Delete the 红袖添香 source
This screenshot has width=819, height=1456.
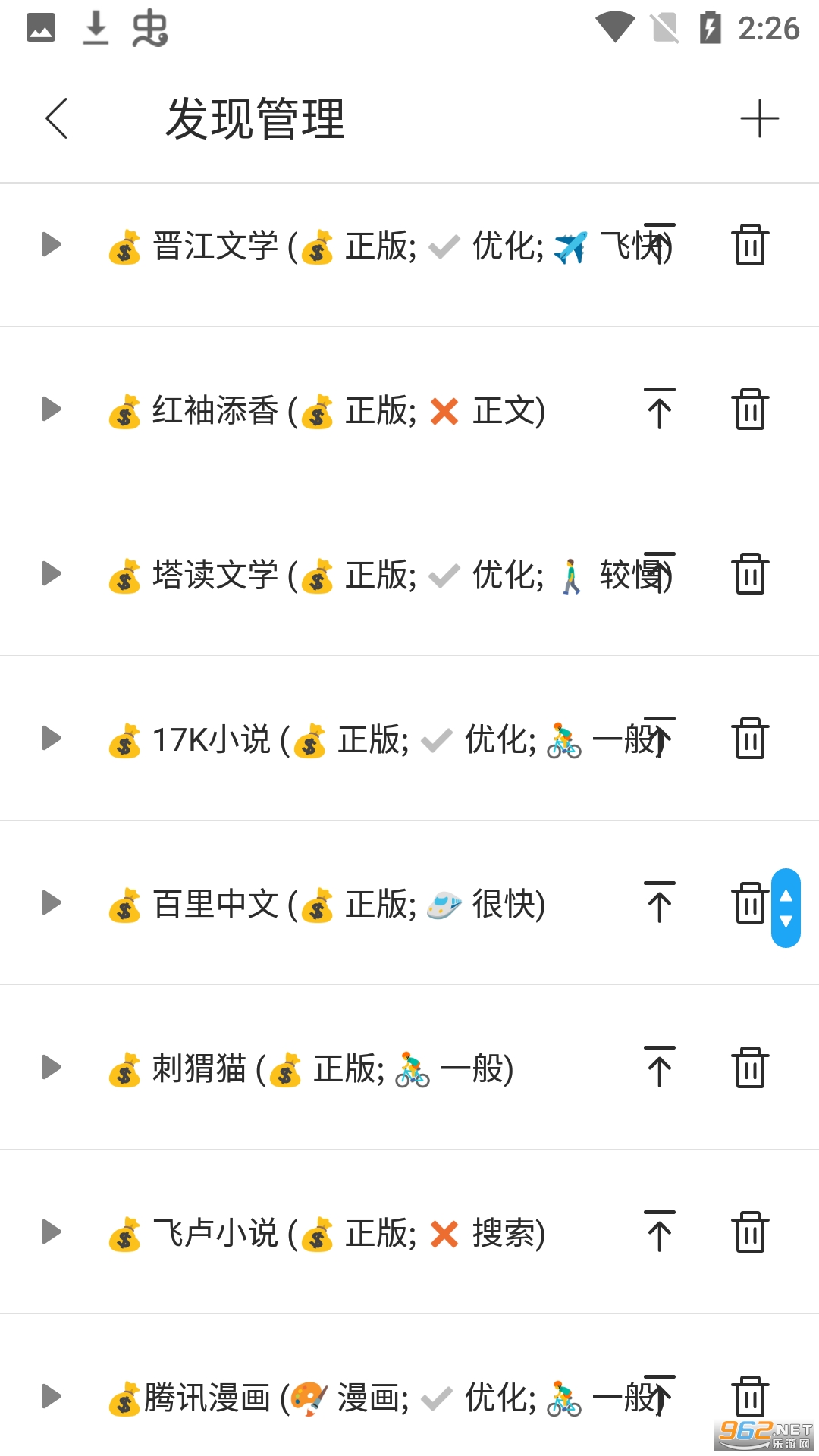pos(750,409)
